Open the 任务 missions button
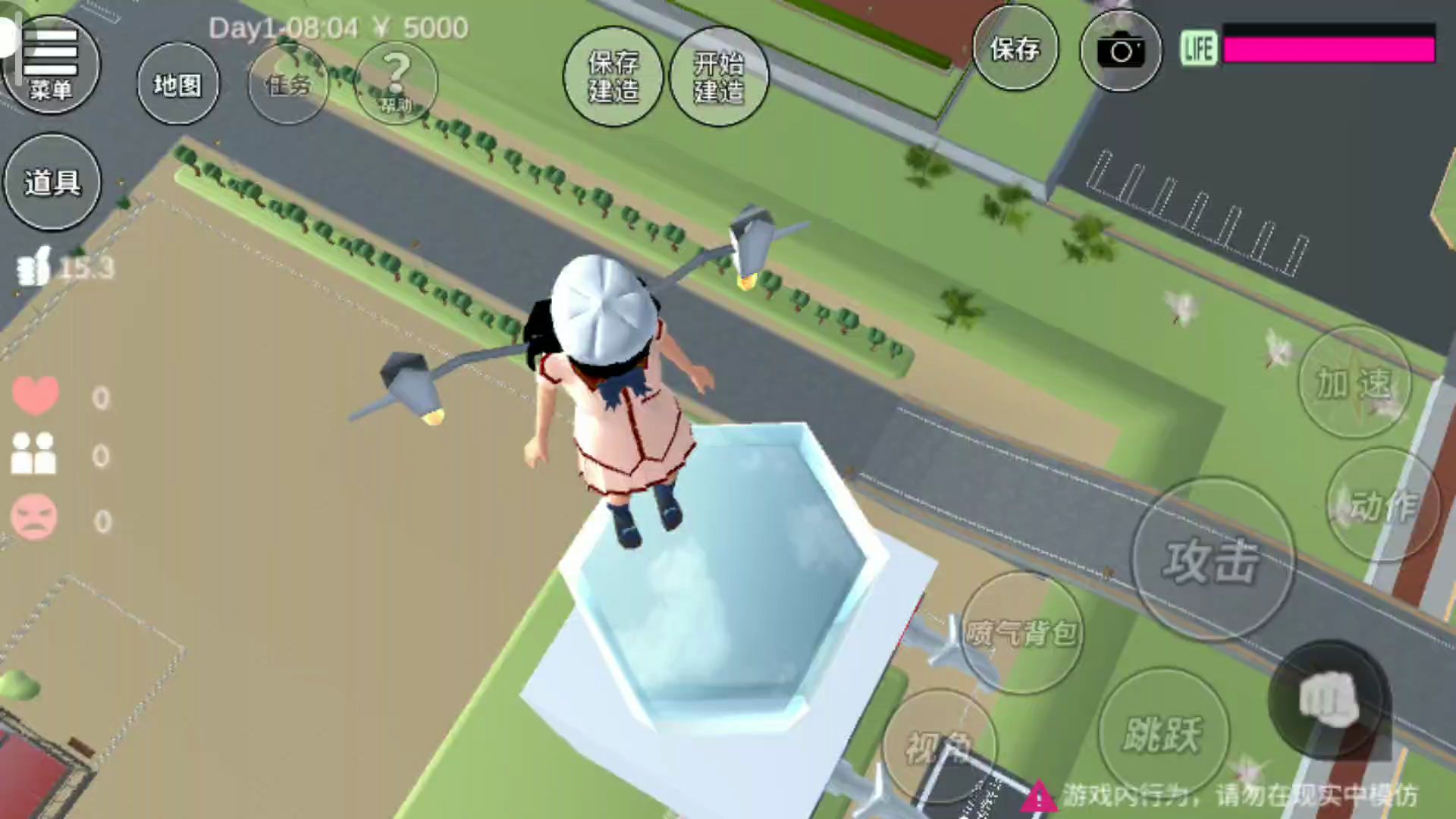Viewport: 1456px width, 819px height. tap(288, 83)
